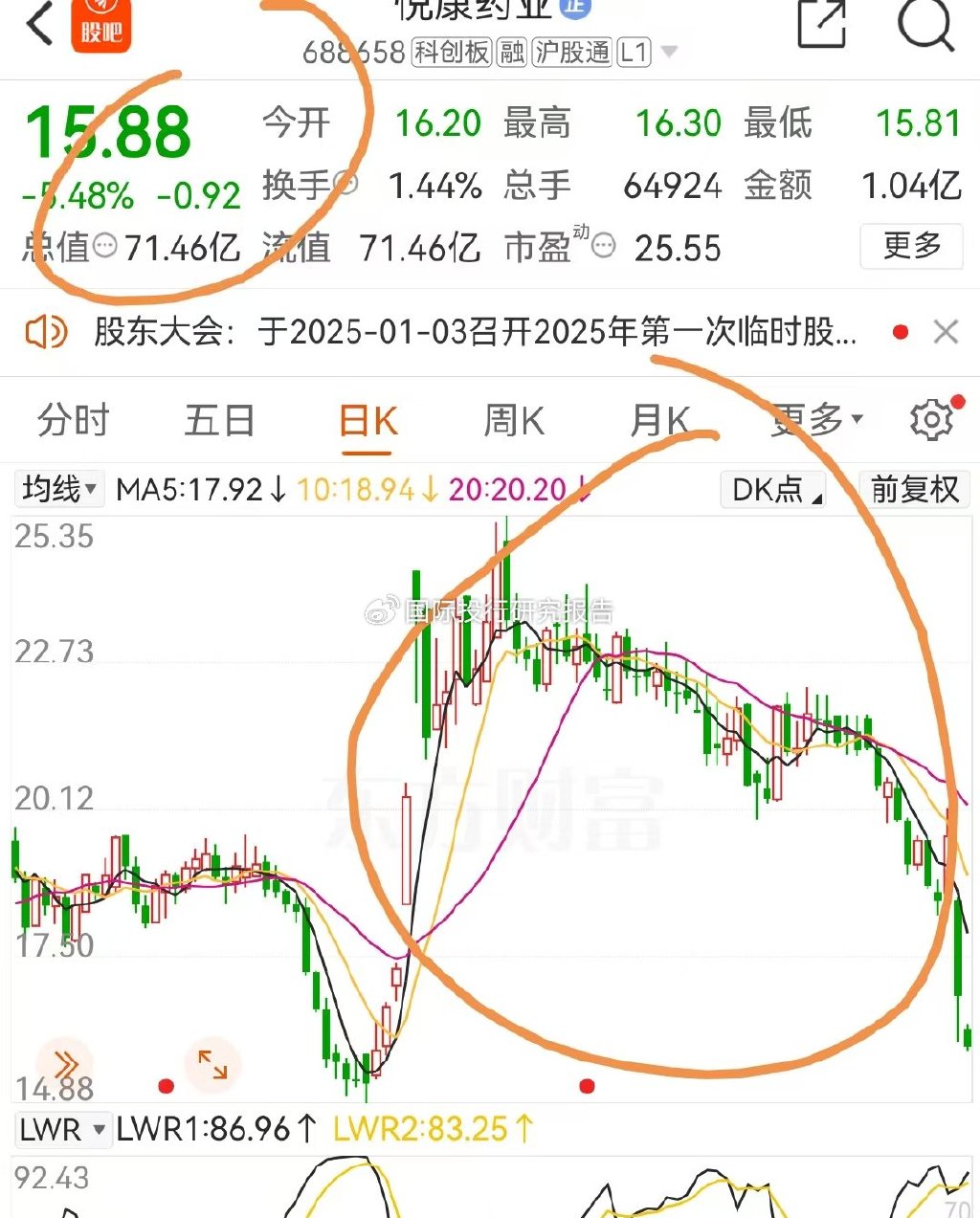Change the 前复权 adjustment setting
Screen dimensions: 980x1218
tap(914, 490)
